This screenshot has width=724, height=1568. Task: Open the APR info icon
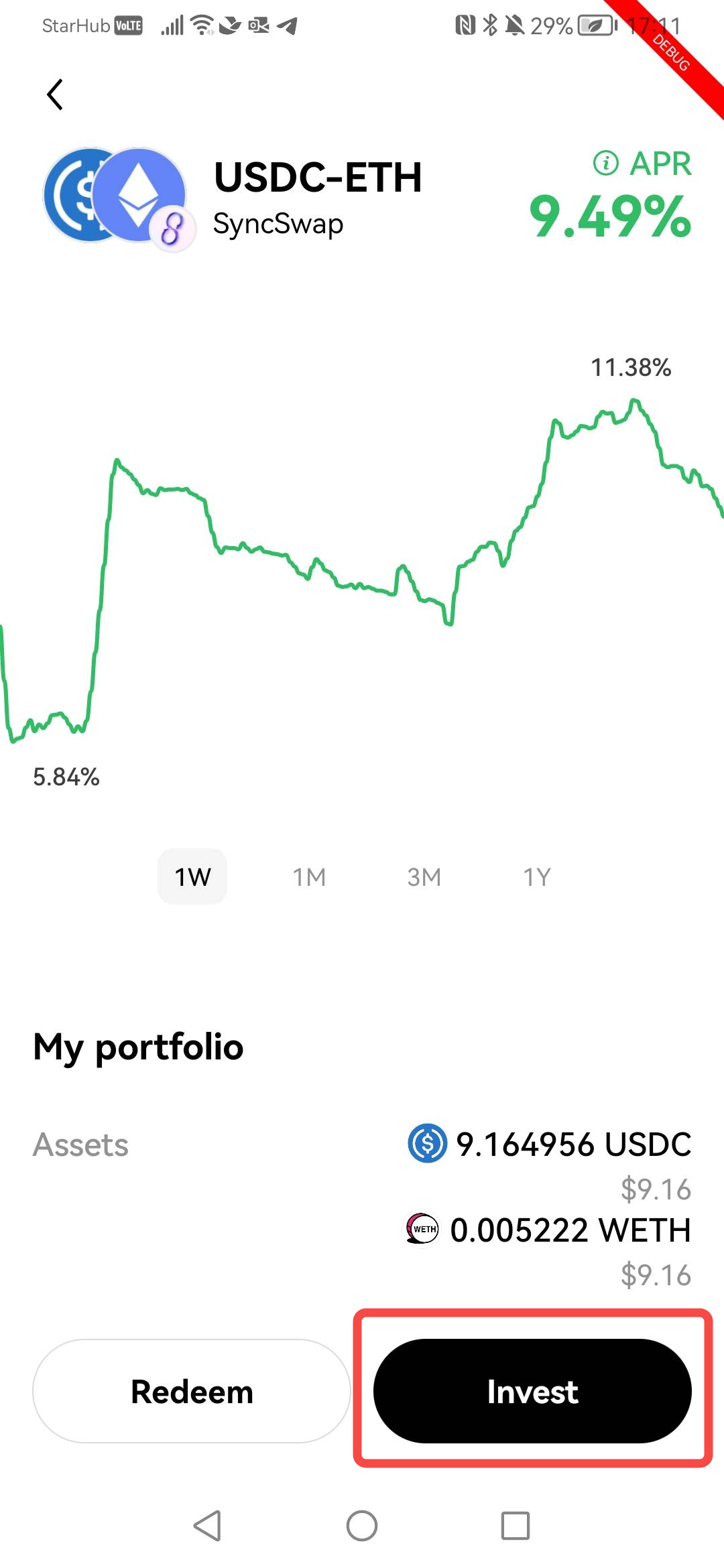coord(605,163)
